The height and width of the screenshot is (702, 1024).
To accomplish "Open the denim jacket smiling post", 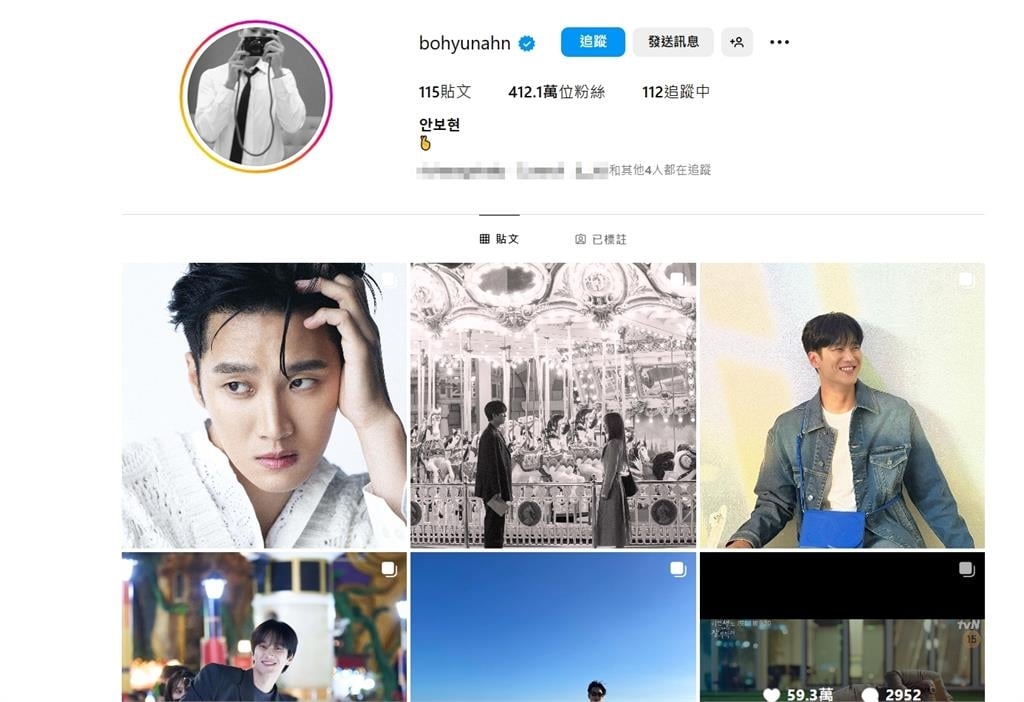I will click(842, 405).
